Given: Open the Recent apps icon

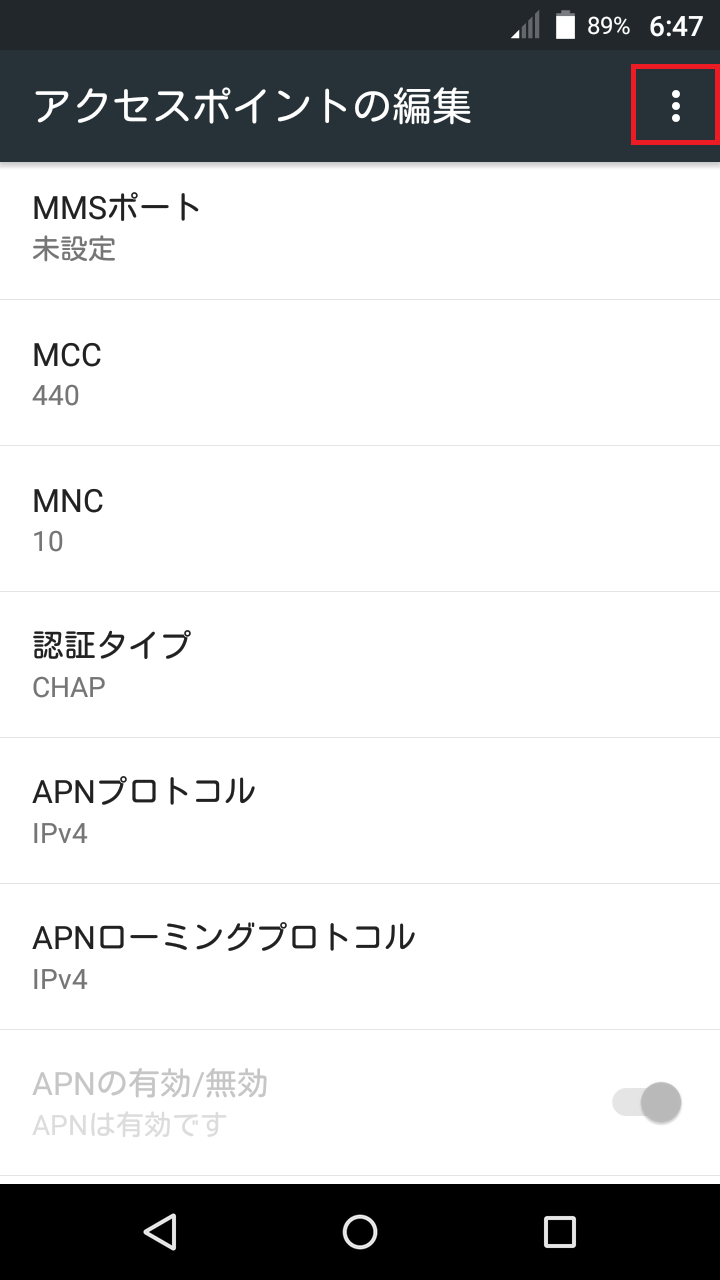Looking at the screenshot, I should (x=560, y=1233).
